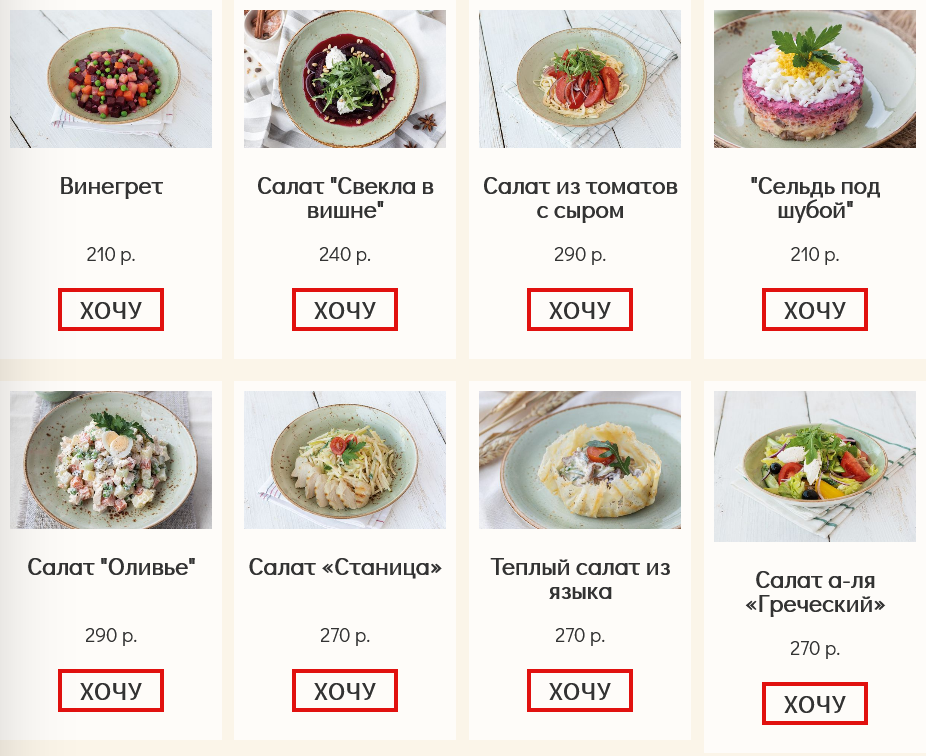Open the Салат «Станица» photo

[x=345, y=460]
